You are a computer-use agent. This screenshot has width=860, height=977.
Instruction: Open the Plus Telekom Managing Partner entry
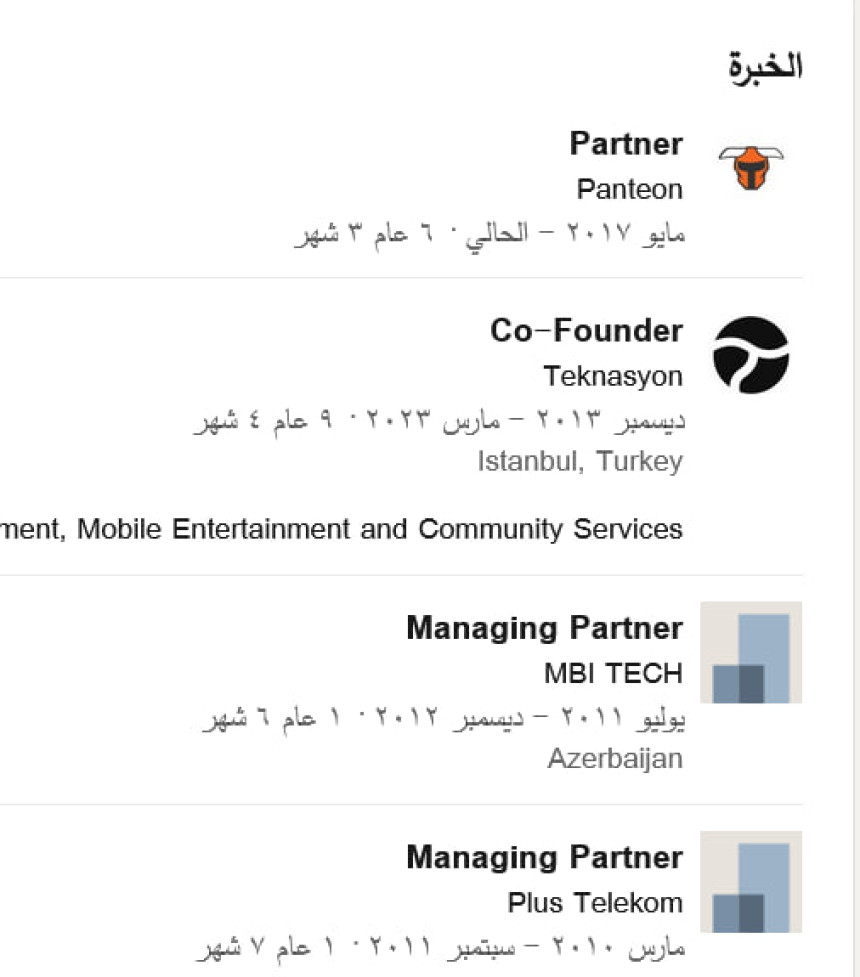pos(544,858)
